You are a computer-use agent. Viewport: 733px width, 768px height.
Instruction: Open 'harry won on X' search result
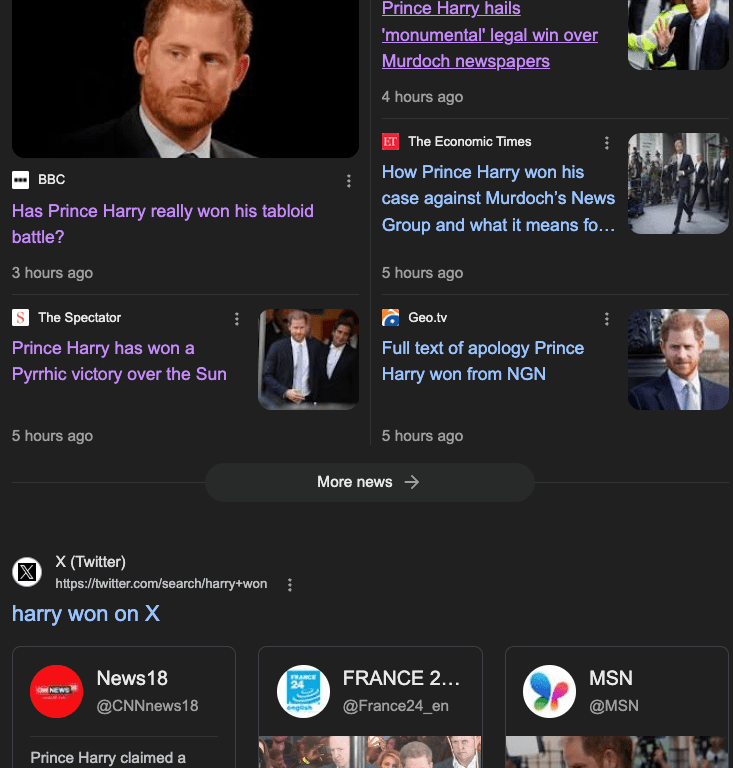click(86, 613)
